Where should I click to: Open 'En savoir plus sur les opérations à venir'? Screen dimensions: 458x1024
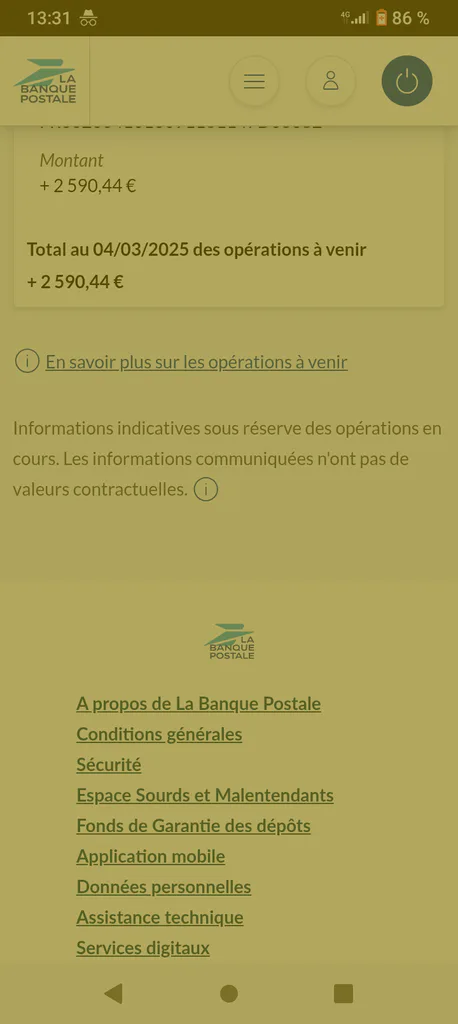[196, 362]
